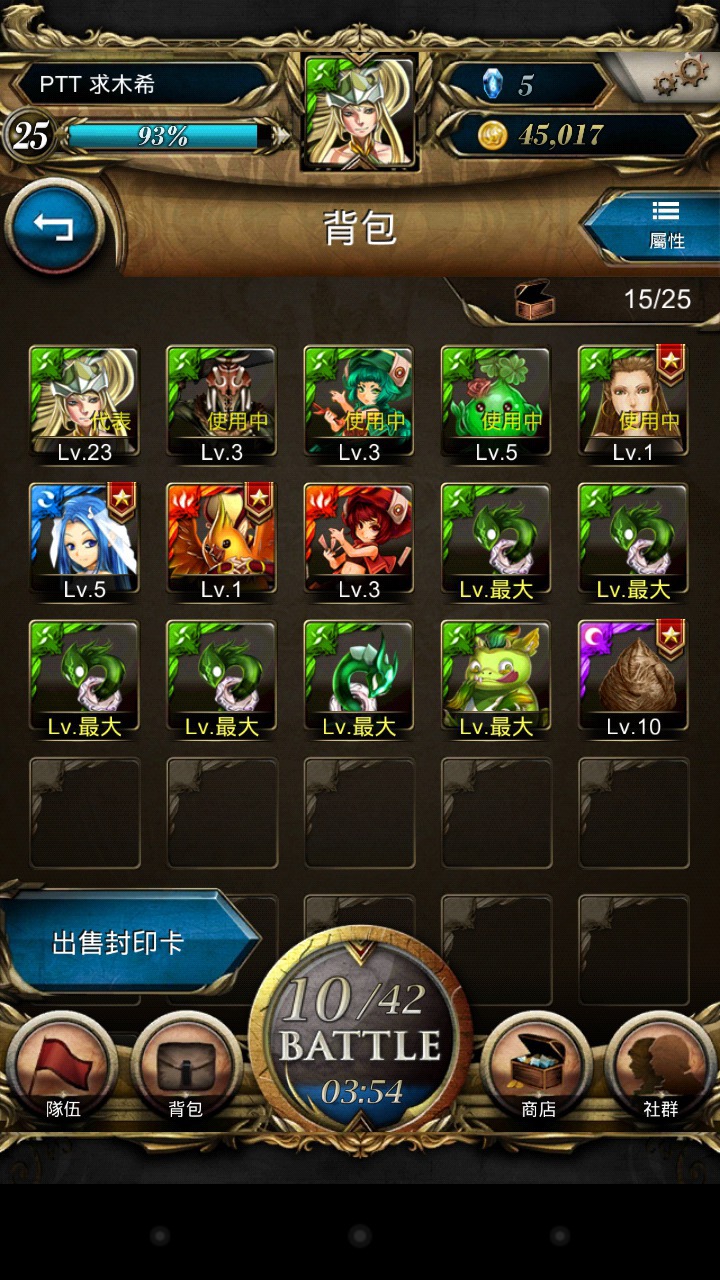Screen dimensions: 720x1280
Task: Tap the player avatar portrait at top
Action: click(x=360, y=112)
